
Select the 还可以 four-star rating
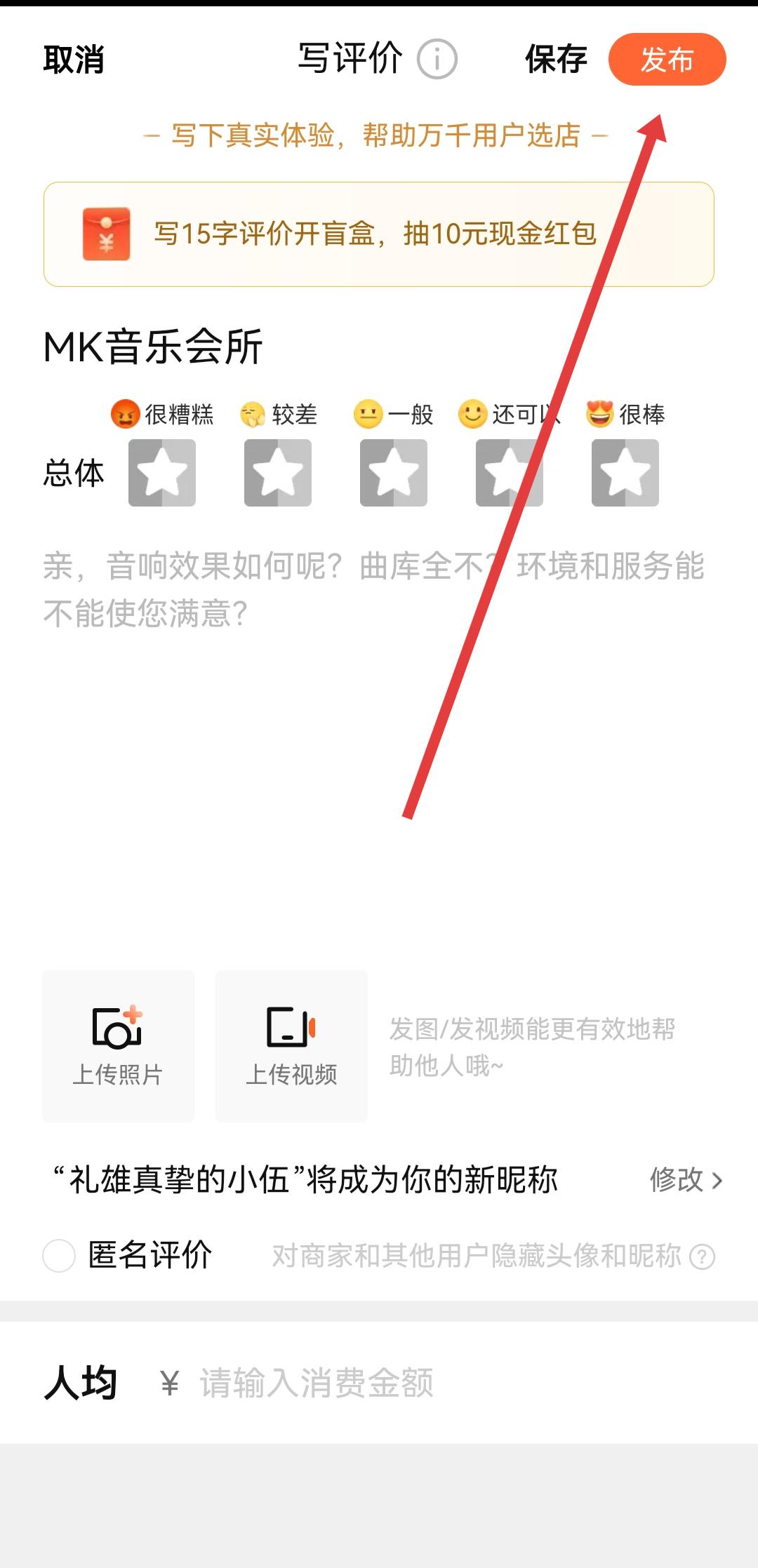[x=510, y=473]
